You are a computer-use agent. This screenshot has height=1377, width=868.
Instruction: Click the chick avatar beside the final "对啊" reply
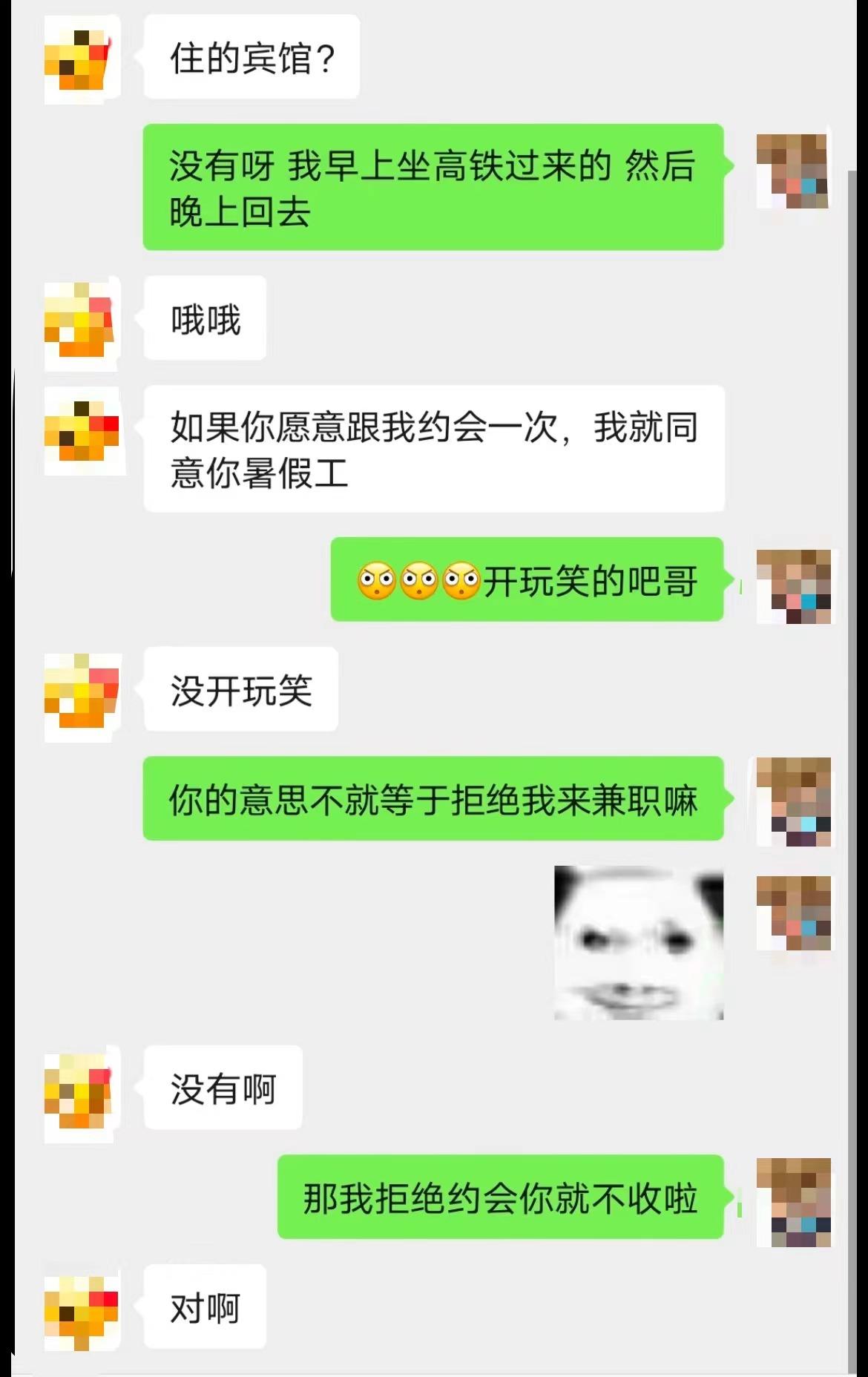pos(82,1313)
